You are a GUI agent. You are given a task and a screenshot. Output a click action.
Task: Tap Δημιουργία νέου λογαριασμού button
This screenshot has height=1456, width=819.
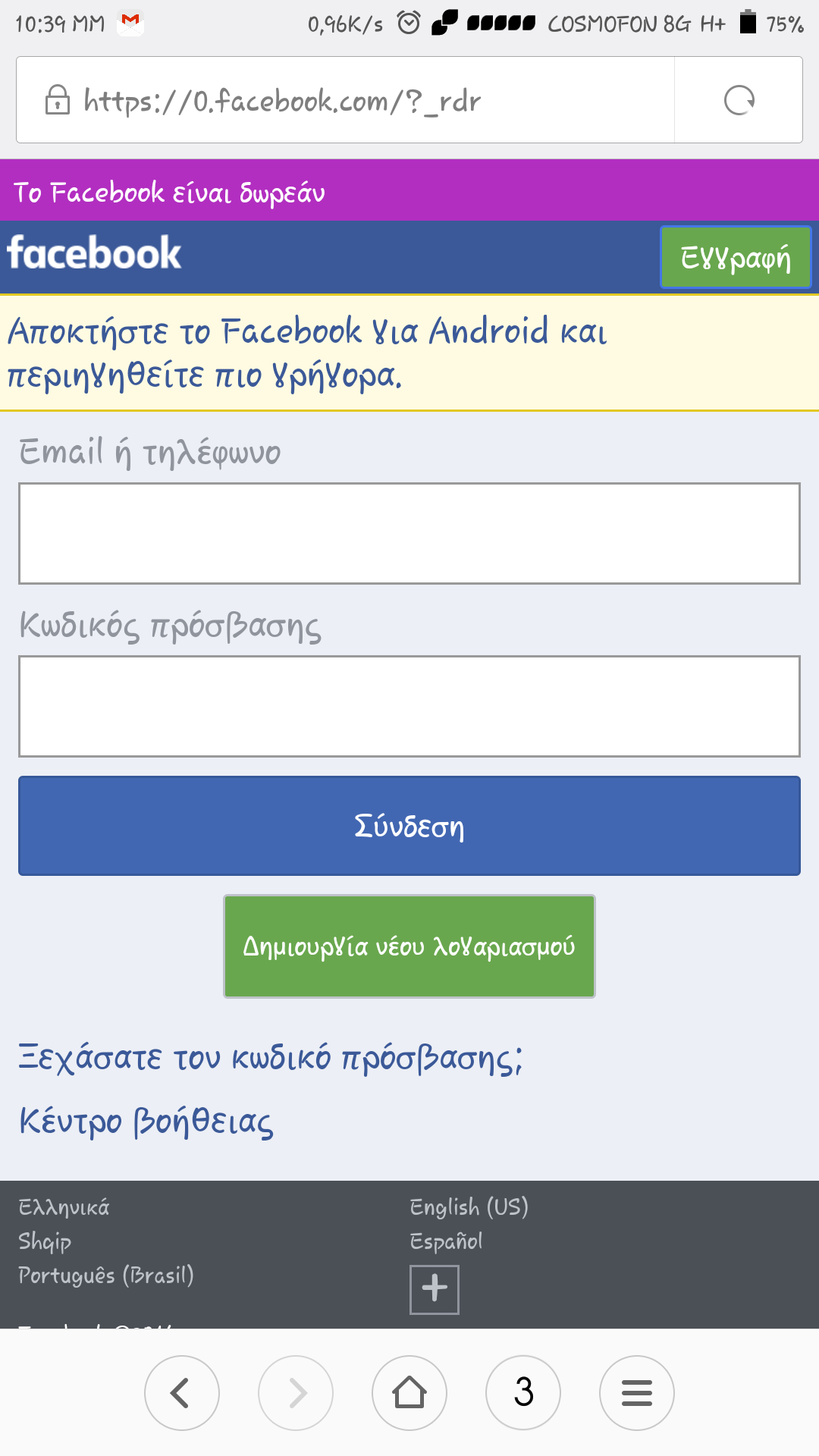(409, 946)
